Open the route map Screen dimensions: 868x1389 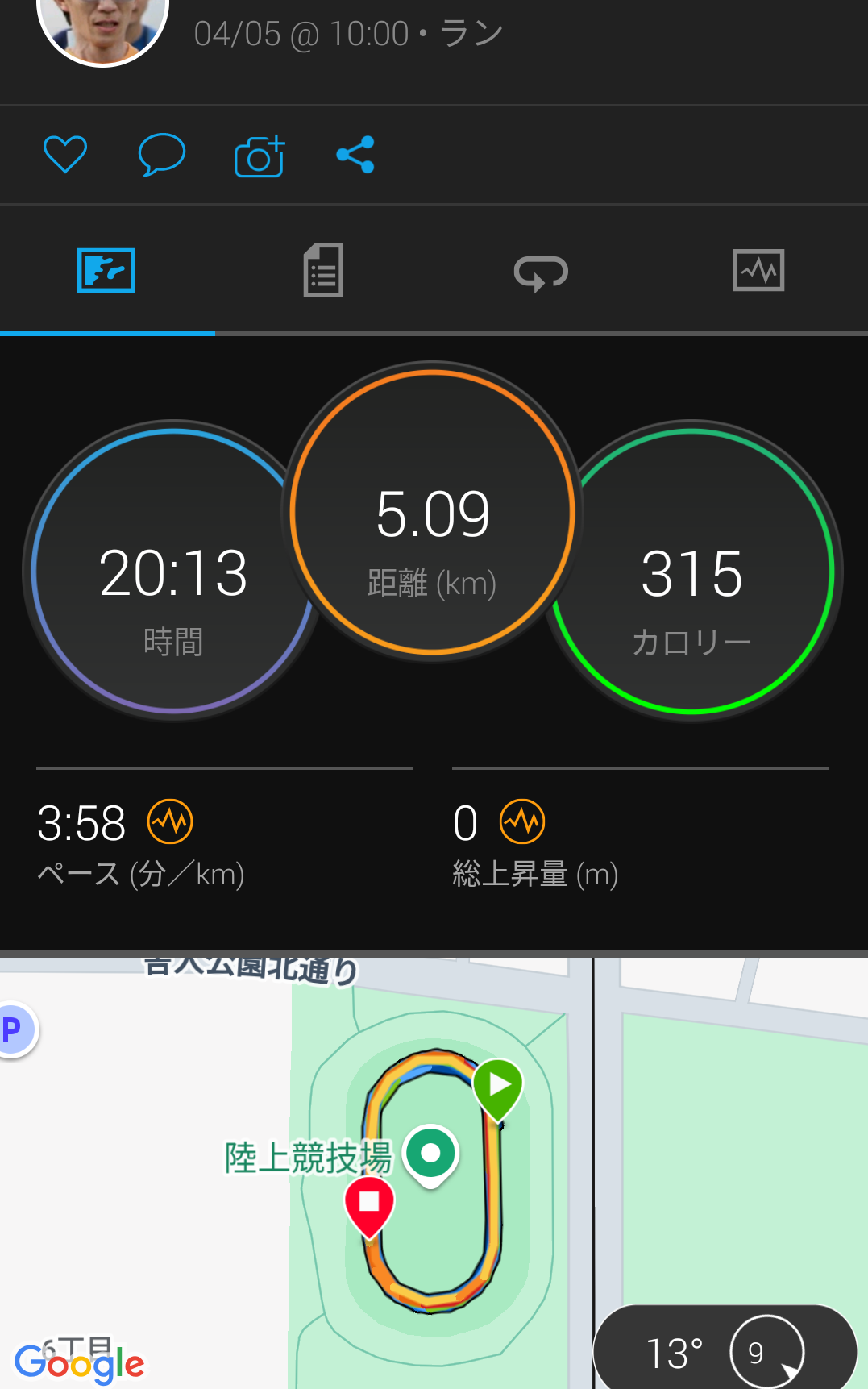[435, 1169]
